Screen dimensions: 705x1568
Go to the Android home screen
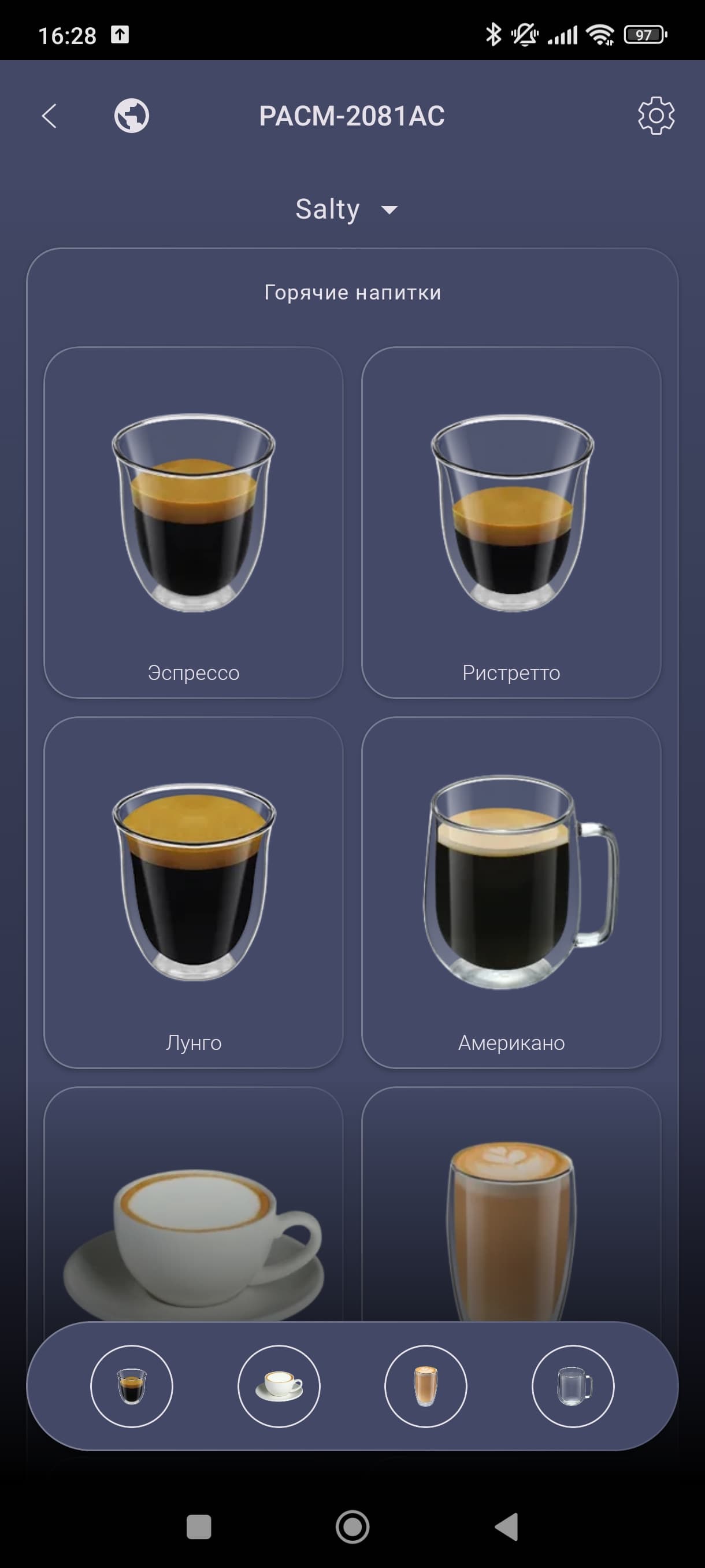pyautogui.click(x=352, y=1526)
